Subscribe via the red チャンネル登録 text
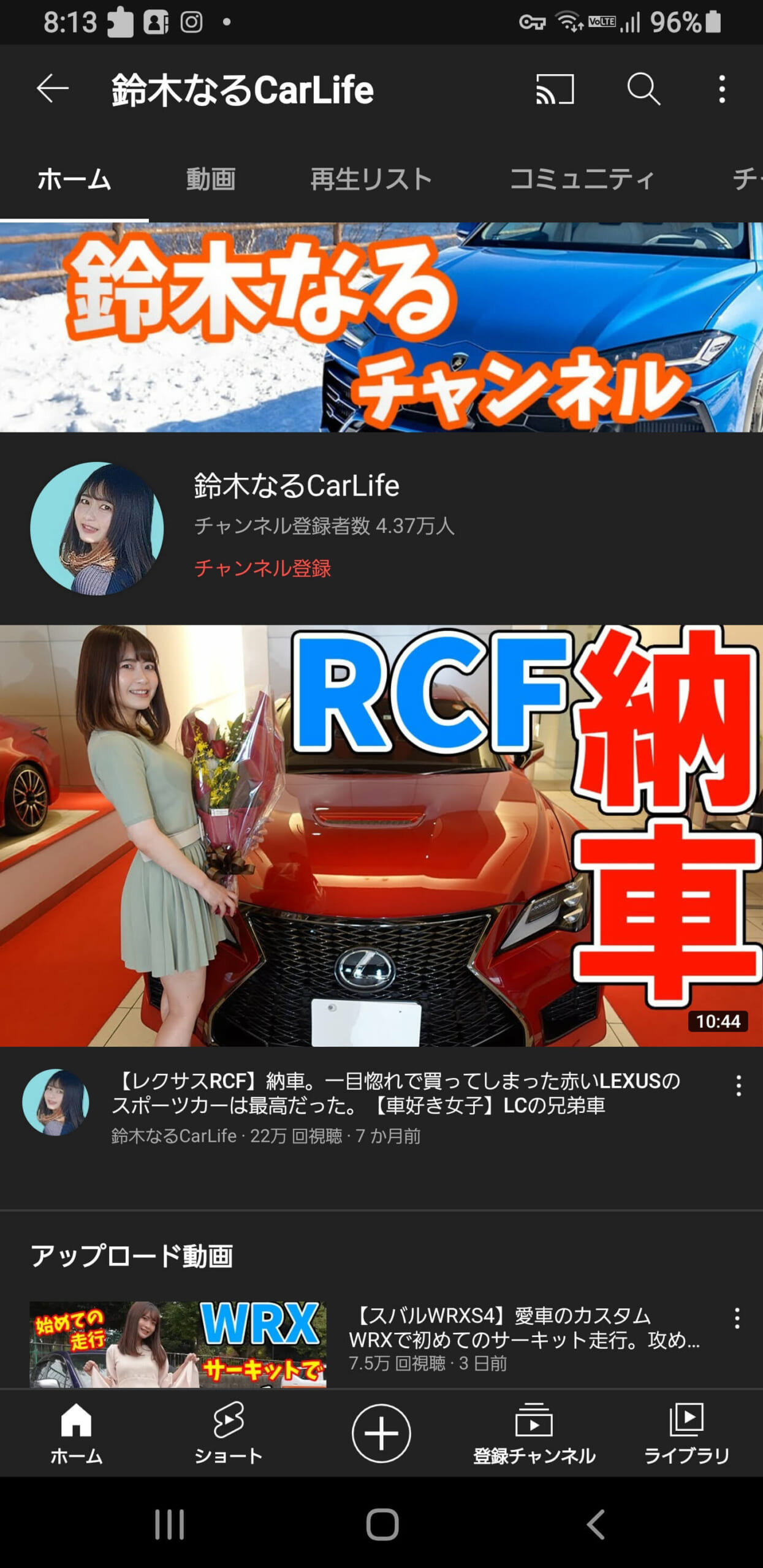The height and width of the screenshot is (1568, 763). tap(262, 568)
